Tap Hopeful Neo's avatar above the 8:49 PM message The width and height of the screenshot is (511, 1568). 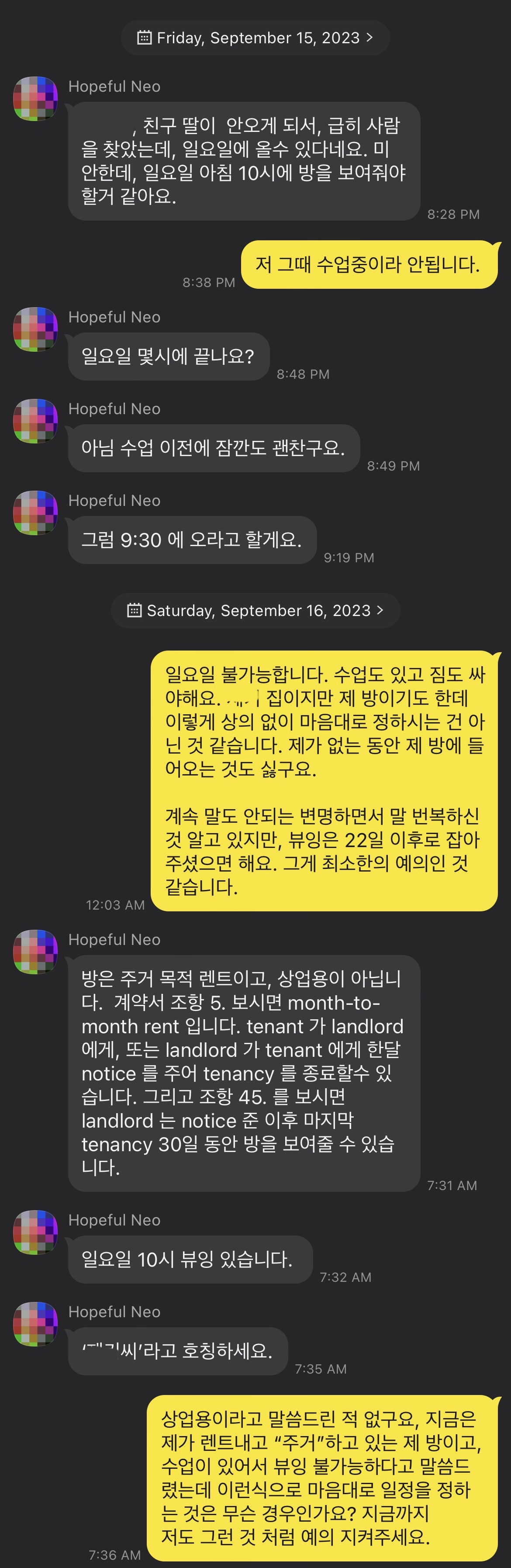click(x=35, y=421)
